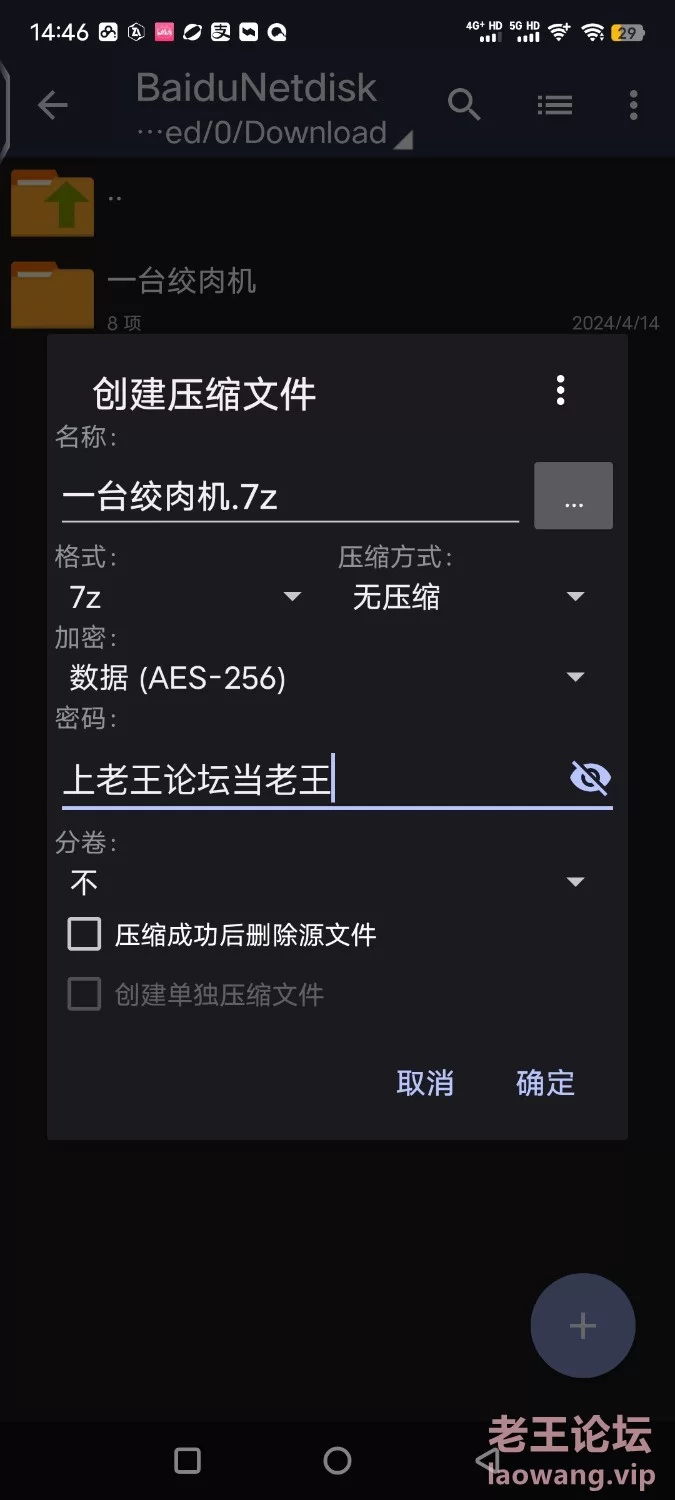Cancel creating the archive
Viewport: 675px width, 1500px height.
(x=425, y=1083)
